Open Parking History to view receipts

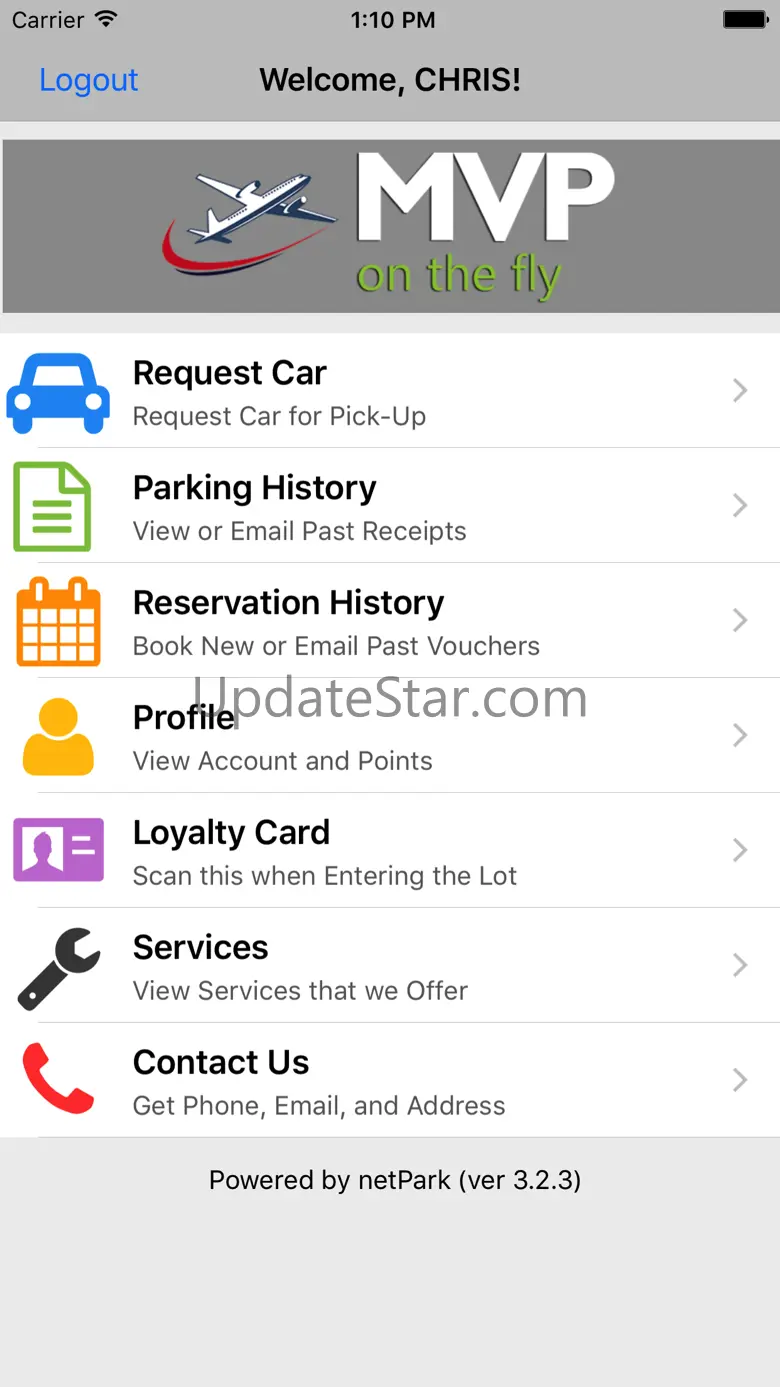(390, 506)
